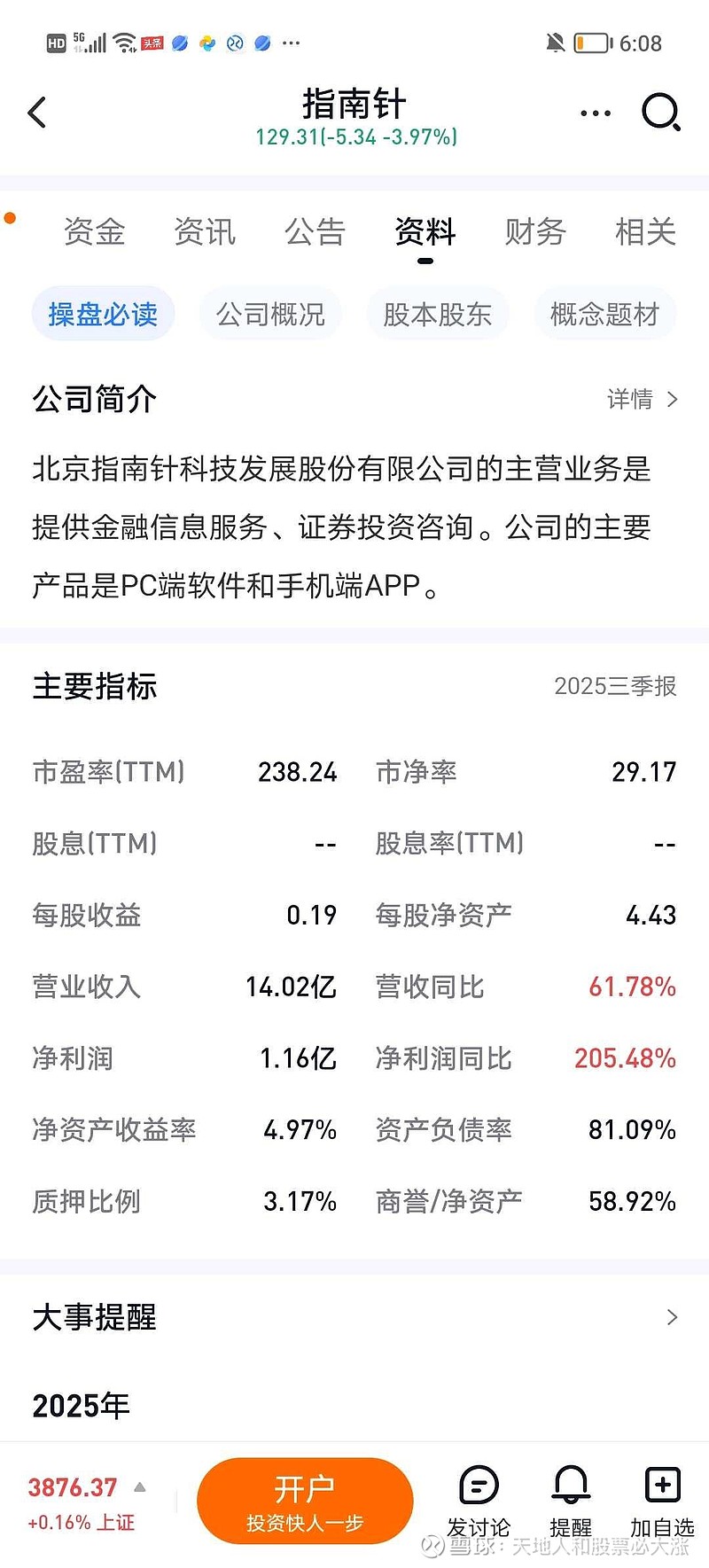709x1568 pixels.
Task: Open the more options (...) menu
Action: 594,113
